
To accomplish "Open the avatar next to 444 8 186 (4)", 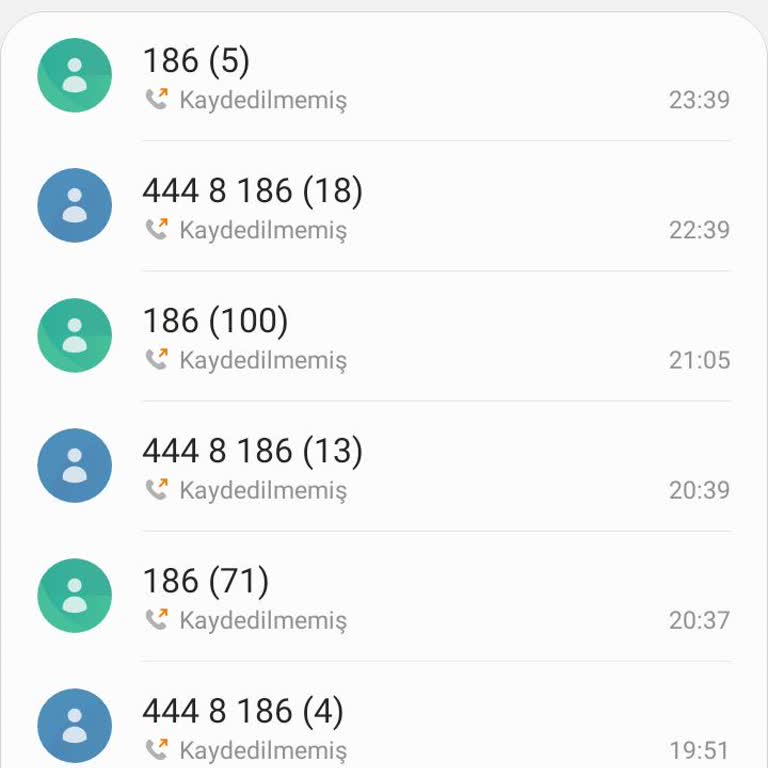I will [x=75, y=725].
